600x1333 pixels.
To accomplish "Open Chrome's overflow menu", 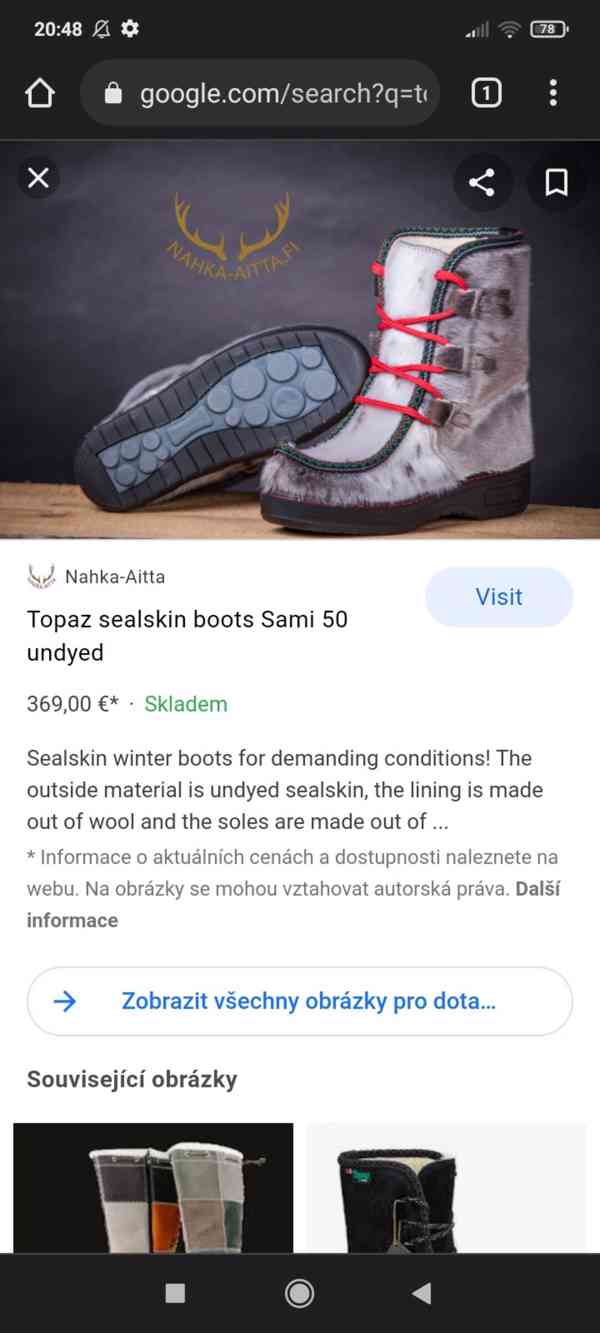I will [553, 94].
